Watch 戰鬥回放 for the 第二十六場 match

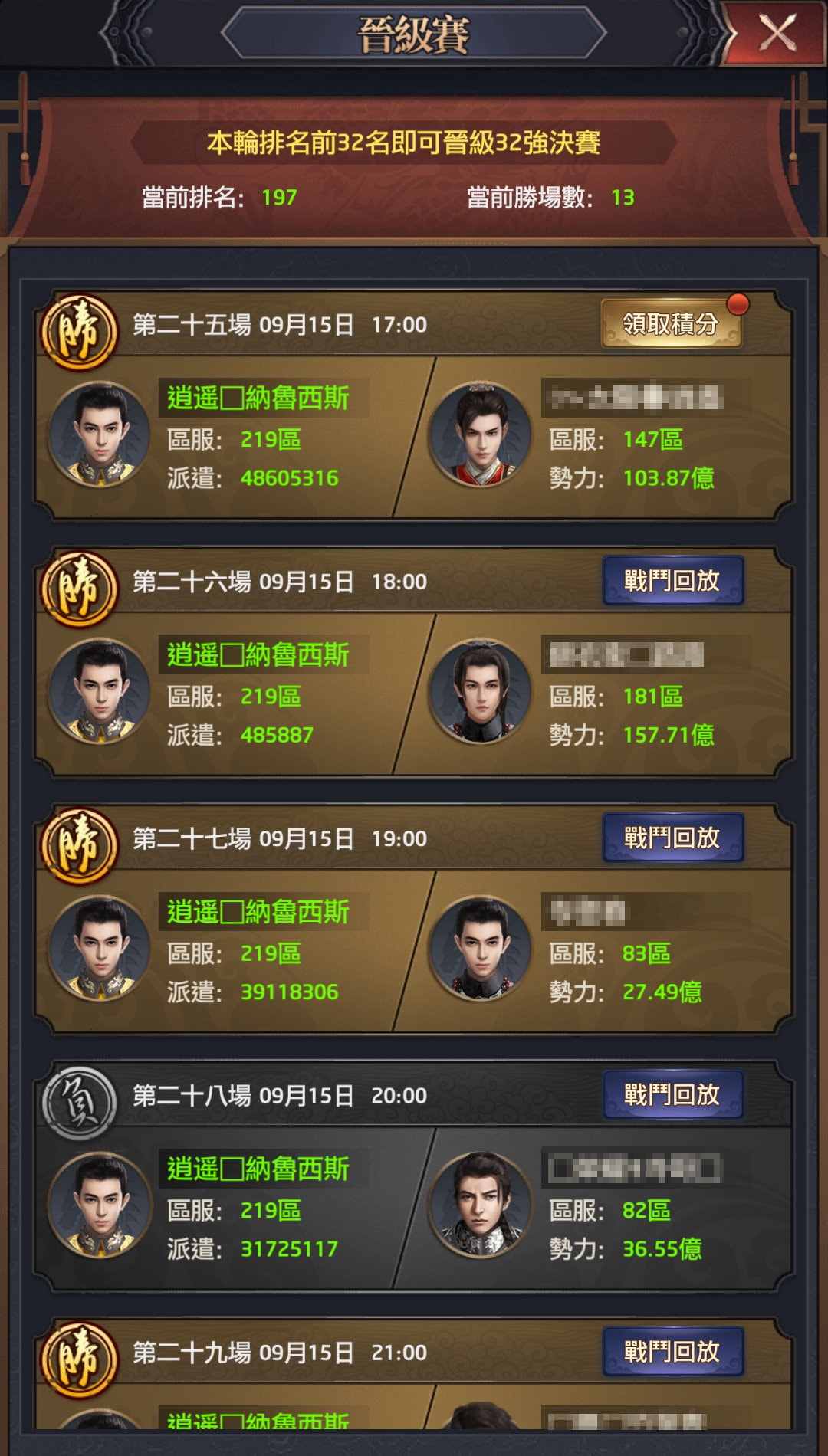coord(672,581)
